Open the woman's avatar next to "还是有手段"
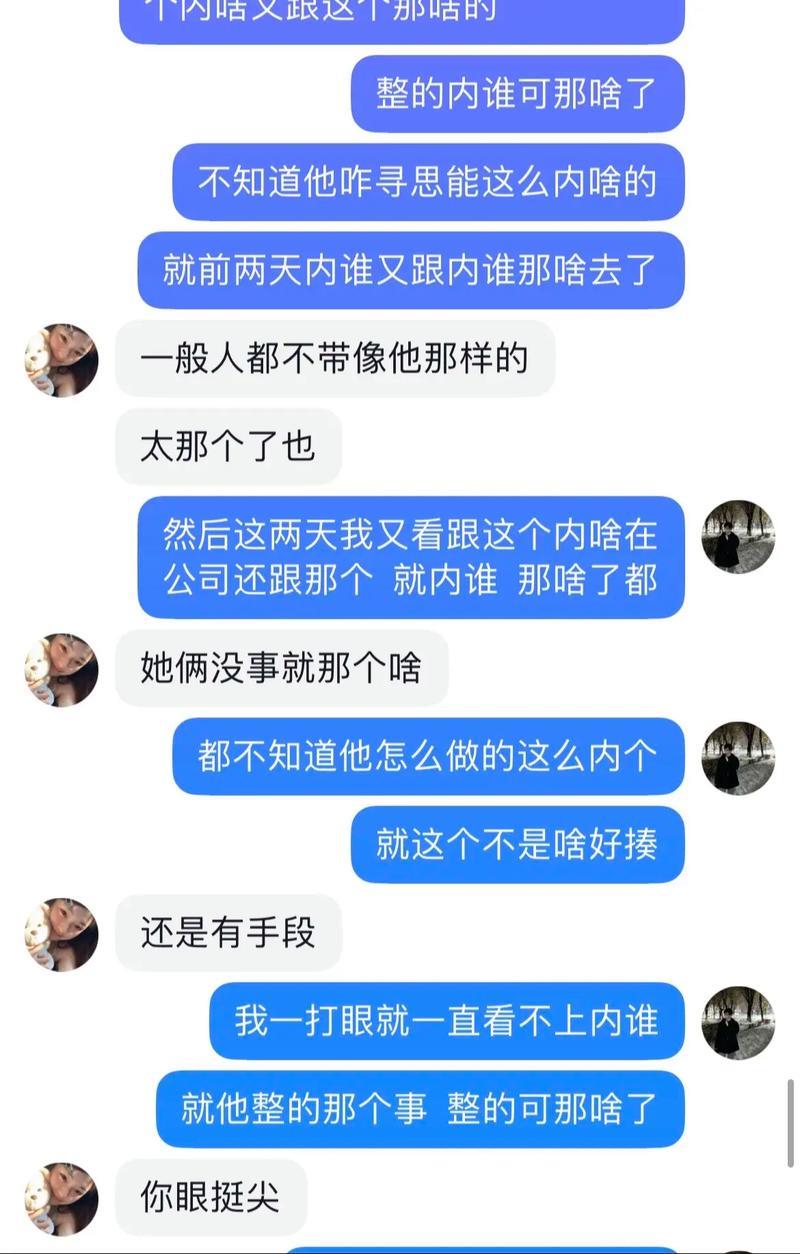800x1254 pixels. tap(60, 932)
